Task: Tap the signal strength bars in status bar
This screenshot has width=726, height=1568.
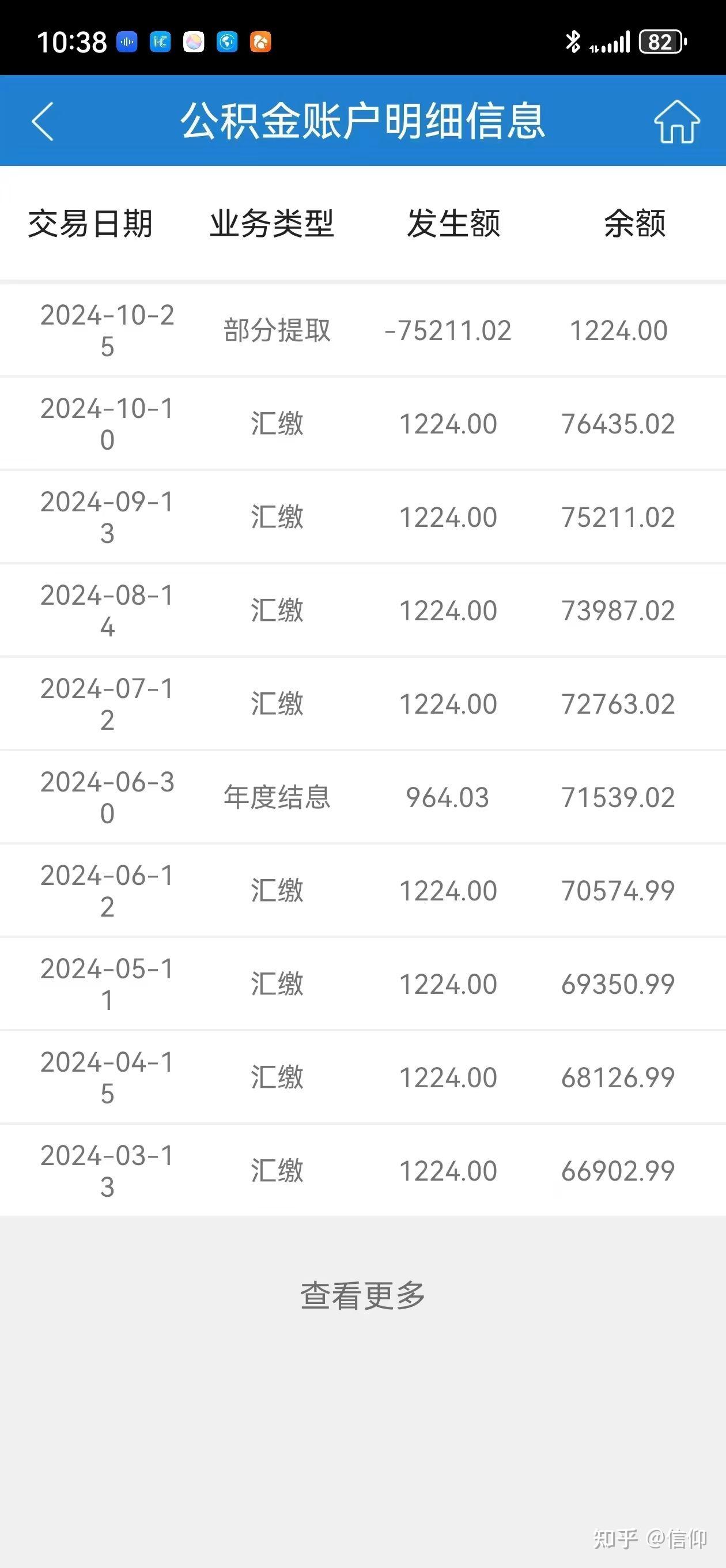Action: [x=615, y=42]
